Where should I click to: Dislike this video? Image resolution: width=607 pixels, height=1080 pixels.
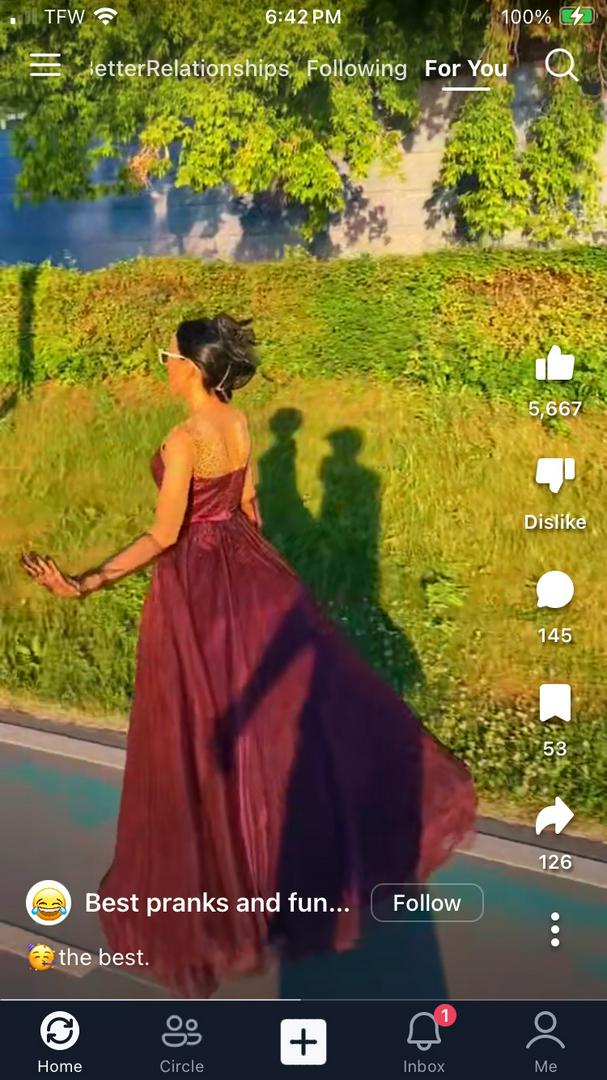click(555, 476)
